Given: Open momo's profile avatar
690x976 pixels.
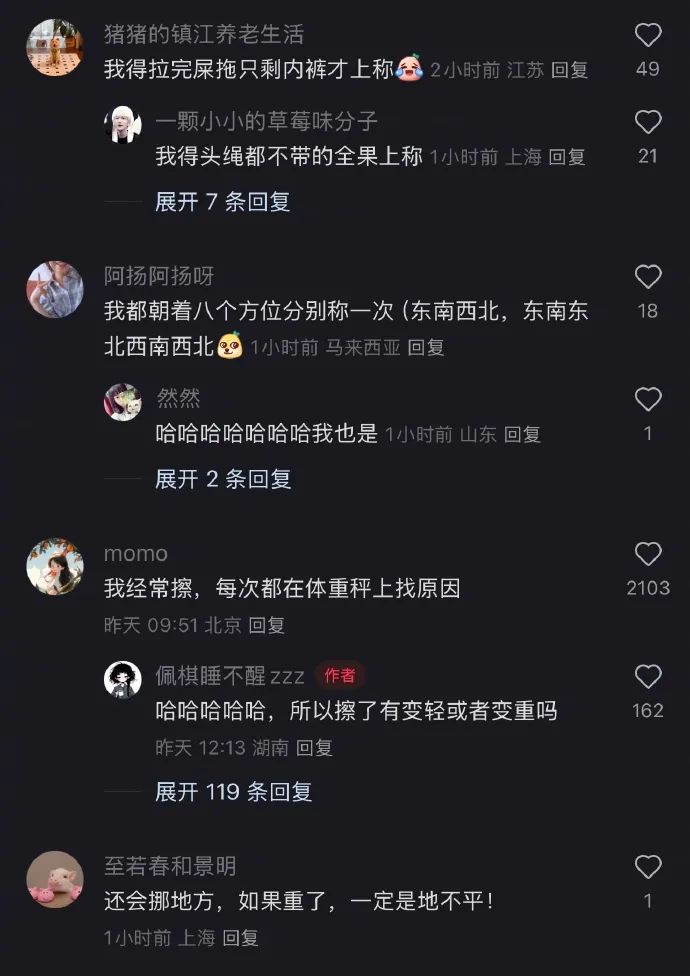Looking at the screenshot, I should [x=55, y=566].
